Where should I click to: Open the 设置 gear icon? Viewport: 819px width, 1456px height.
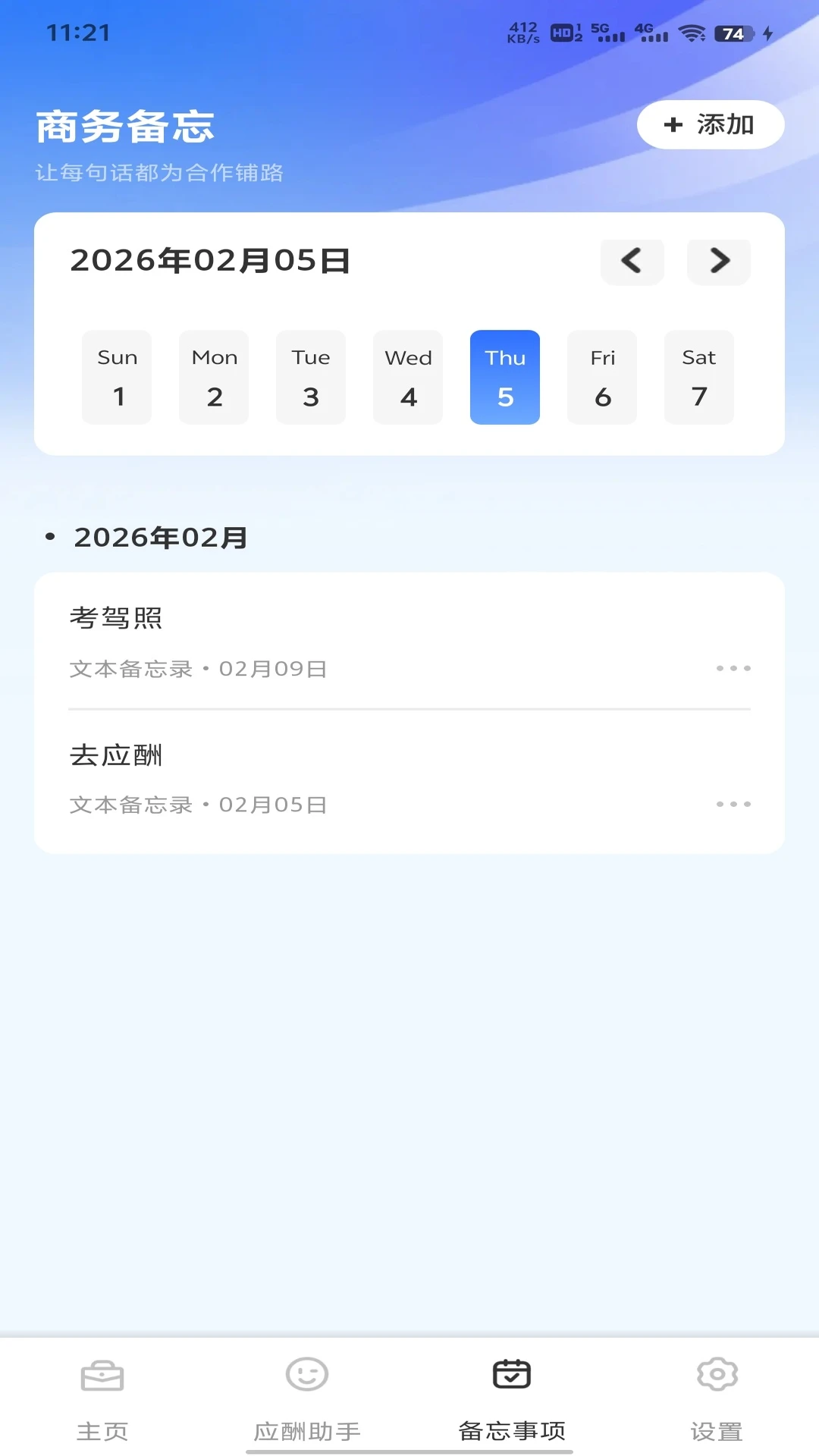coord(717,1373)
